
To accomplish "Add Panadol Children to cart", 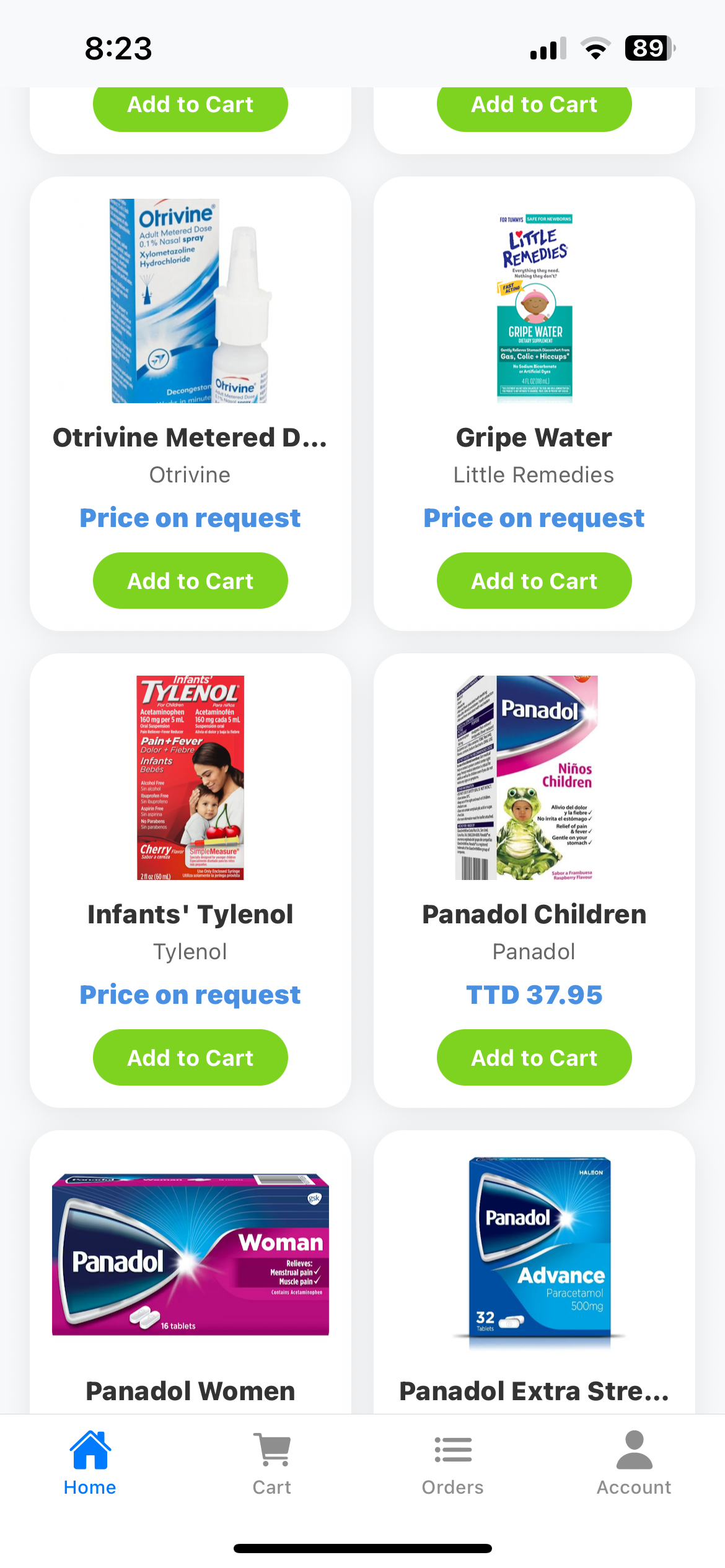I will pyautogui.click(x=534, y=1058).
